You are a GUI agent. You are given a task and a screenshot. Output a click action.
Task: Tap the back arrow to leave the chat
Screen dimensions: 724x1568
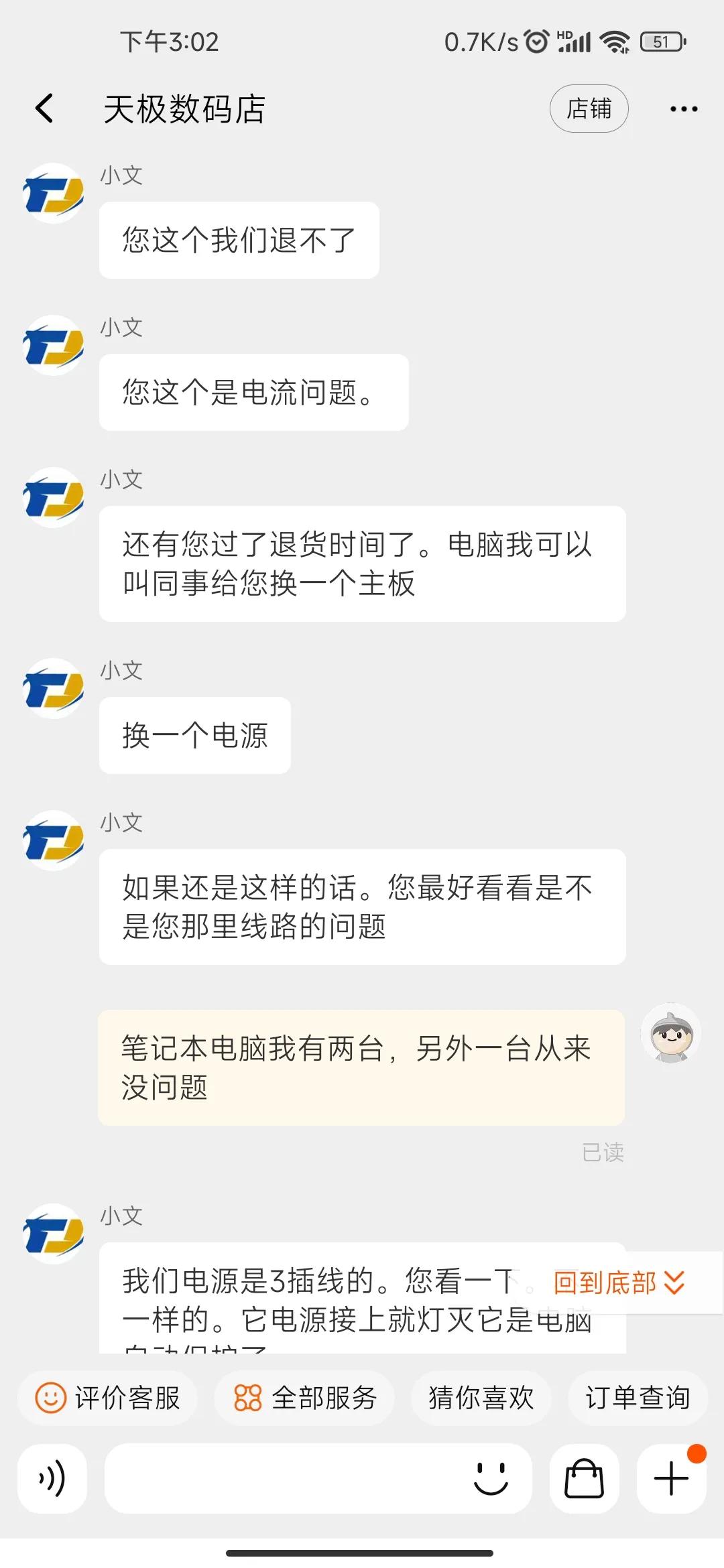[44, 108]
